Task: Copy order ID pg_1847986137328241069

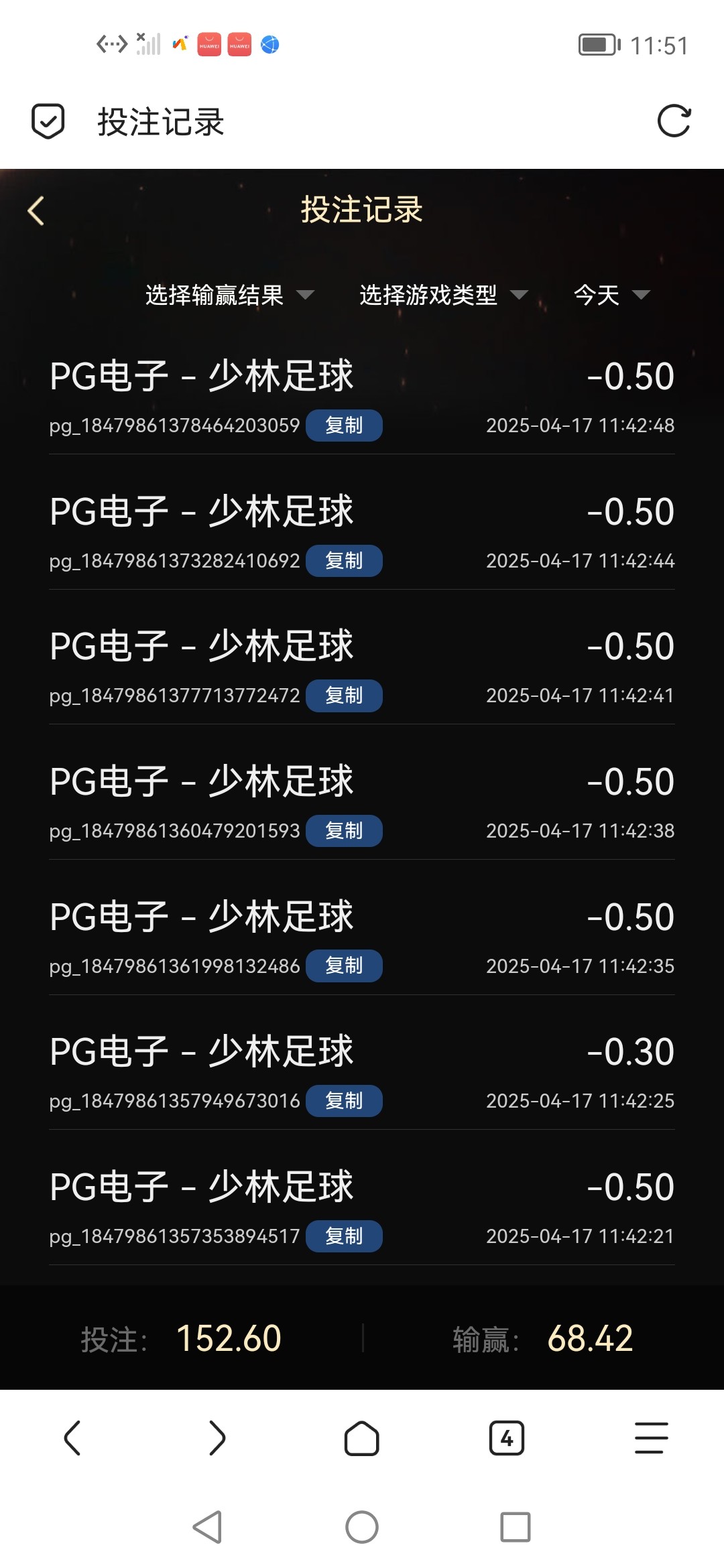Action: [x=344, y=561]
